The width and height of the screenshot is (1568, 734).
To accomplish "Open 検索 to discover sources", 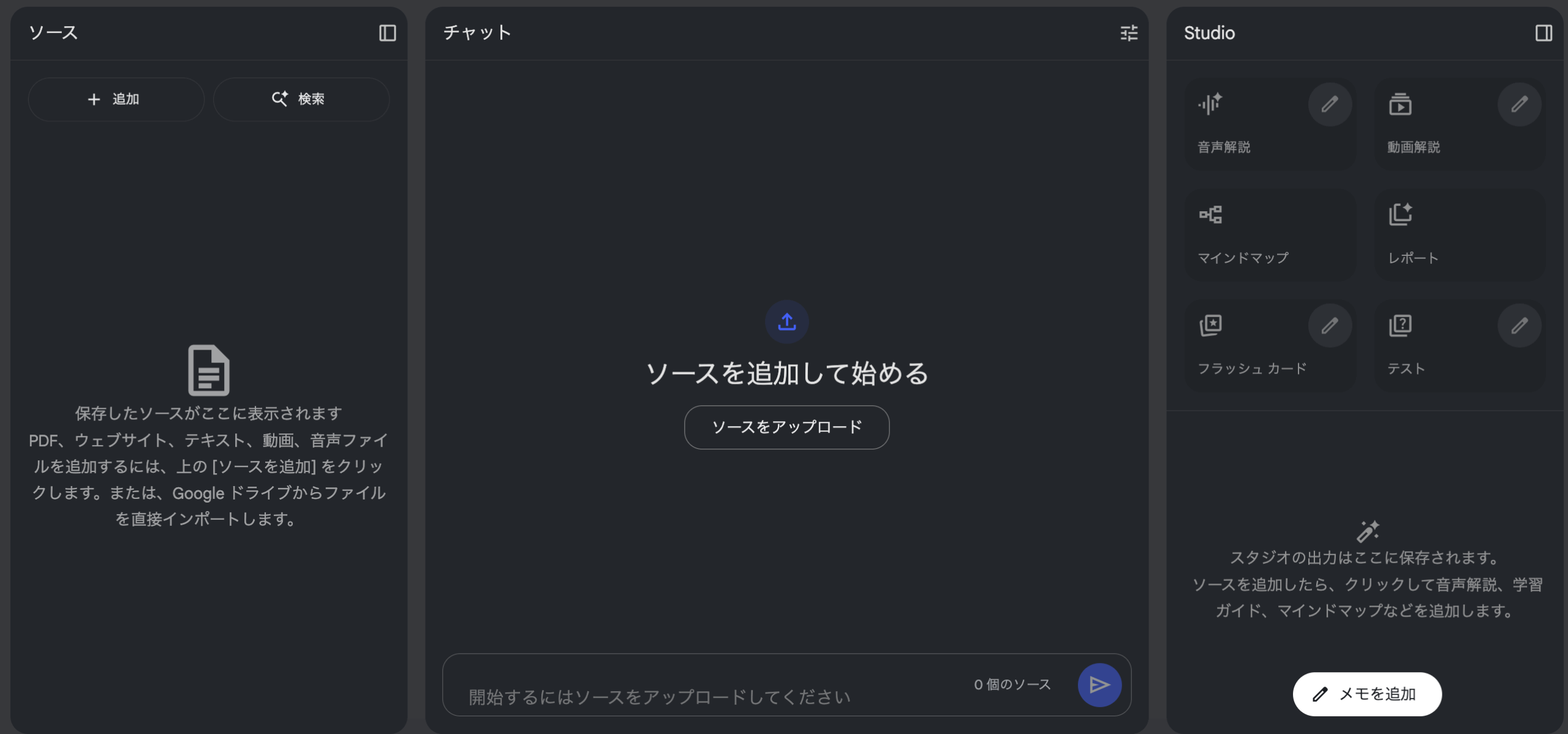I will (301, 99).
